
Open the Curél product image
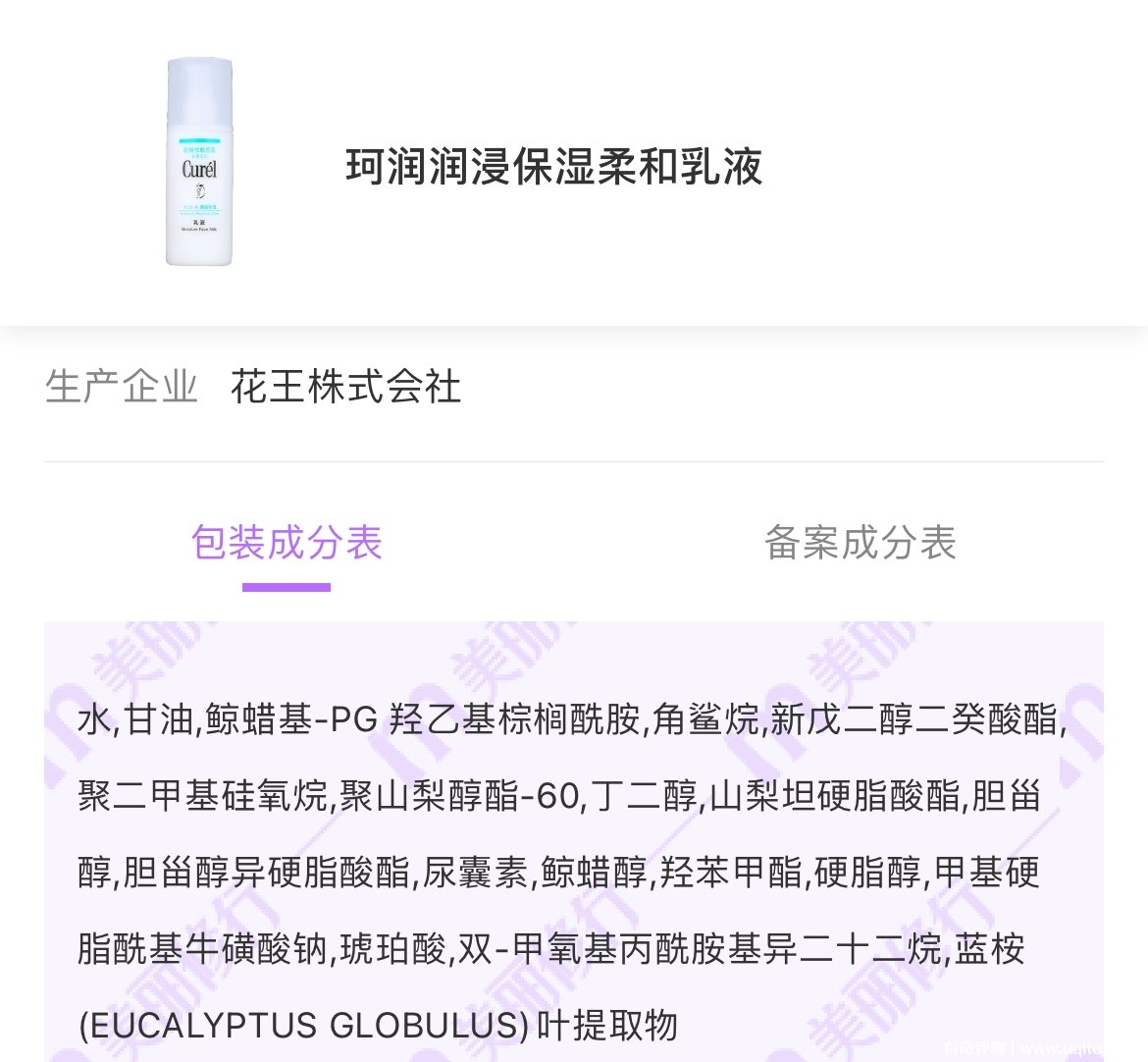pos(199,162)
